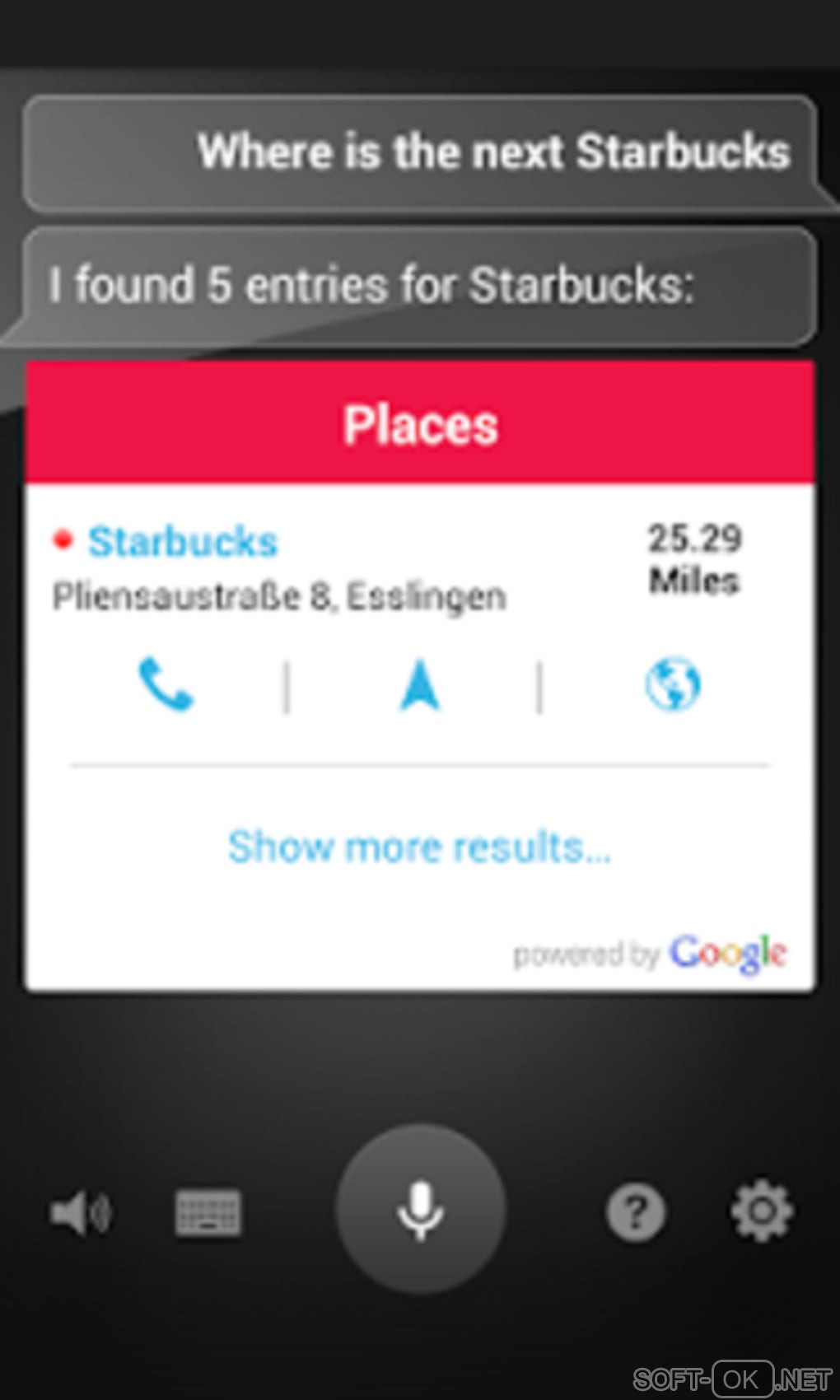Show more results for Starbucks
The image size is (840, 1400).
point(419,847)
